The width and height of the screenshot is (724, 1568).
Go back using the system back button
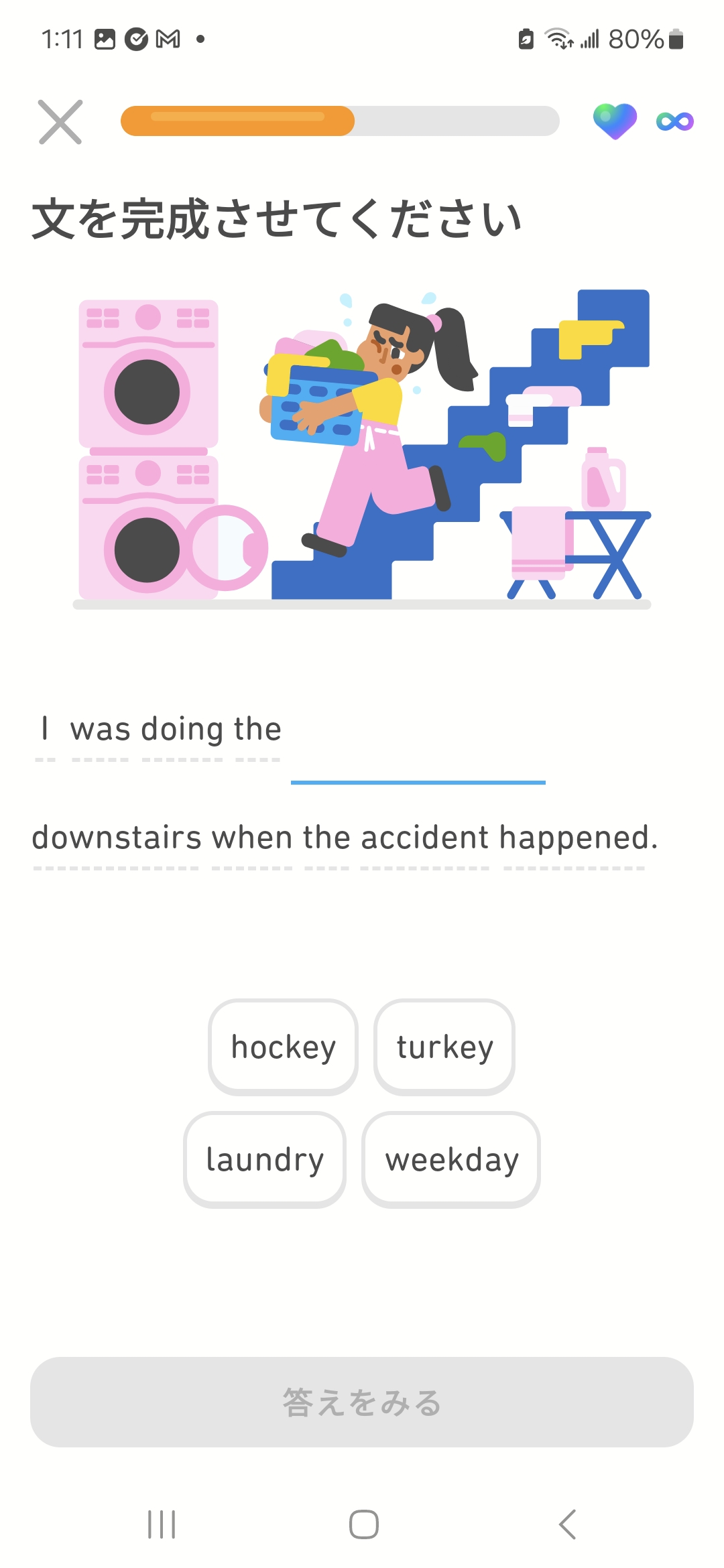point(567,1524)
